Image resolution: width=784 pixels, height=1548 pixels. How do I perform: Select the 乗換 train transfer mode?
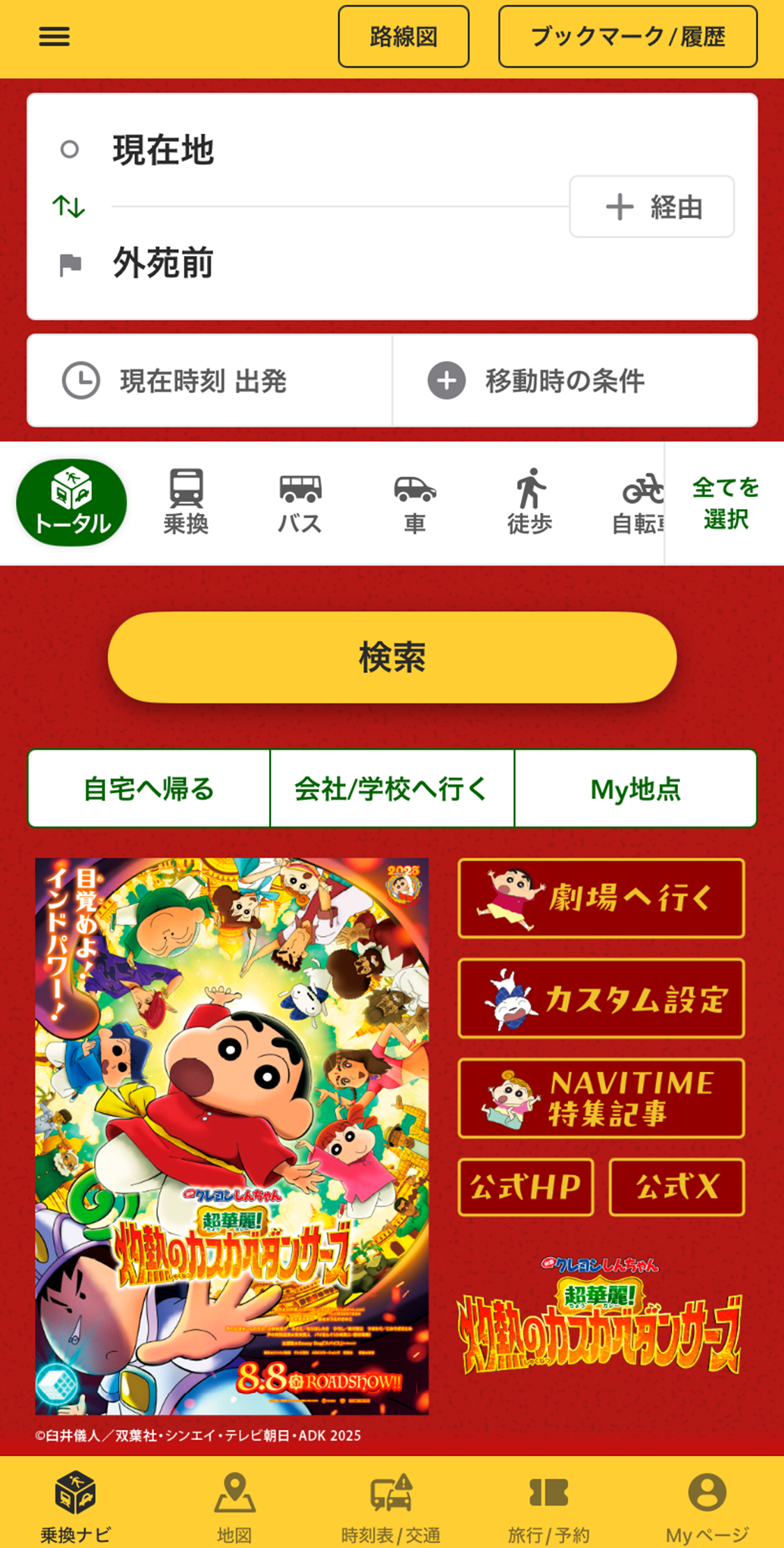(186, 502)
